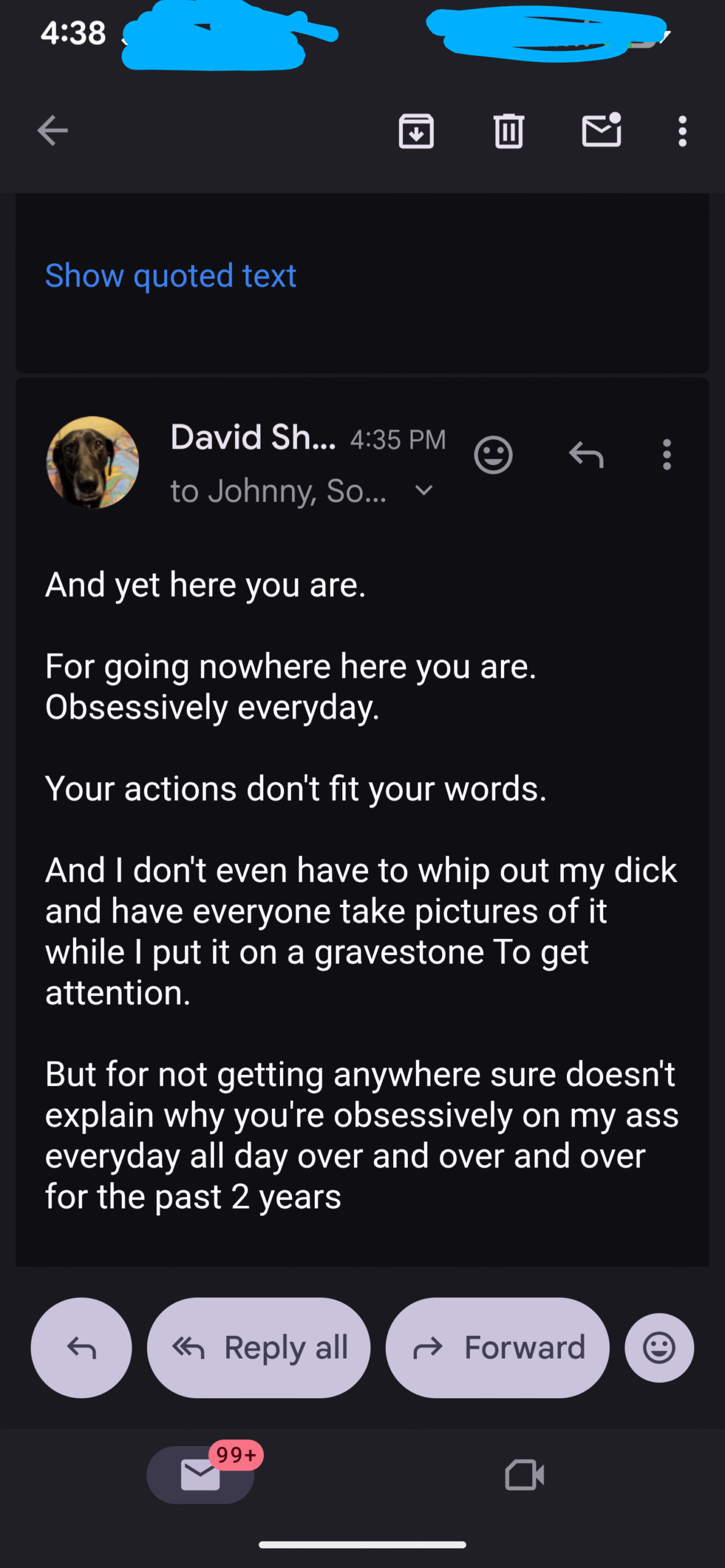Go back to the inbox

52,130
